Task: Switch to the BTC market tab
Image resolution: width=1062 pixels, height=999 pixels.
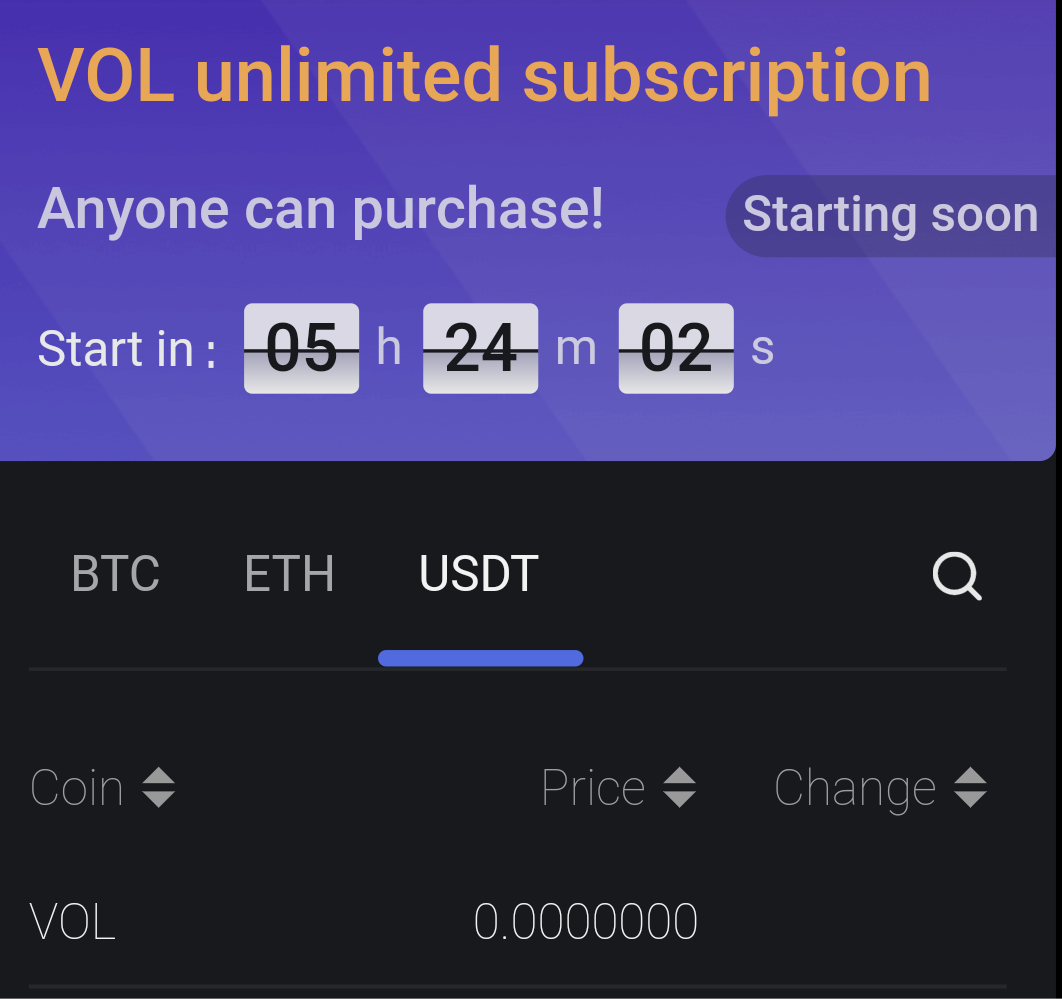Action: [116, 574]
